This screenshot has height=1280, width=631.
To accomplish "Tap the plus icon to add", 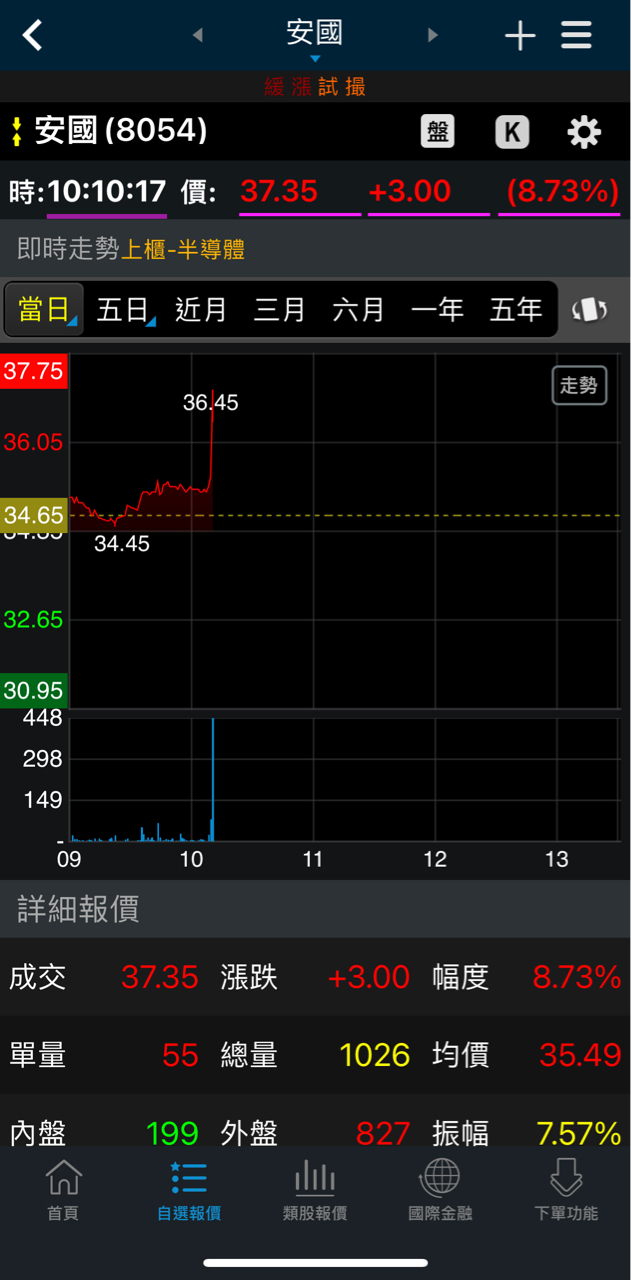I will pyautogui.click(x=520, y=37).
